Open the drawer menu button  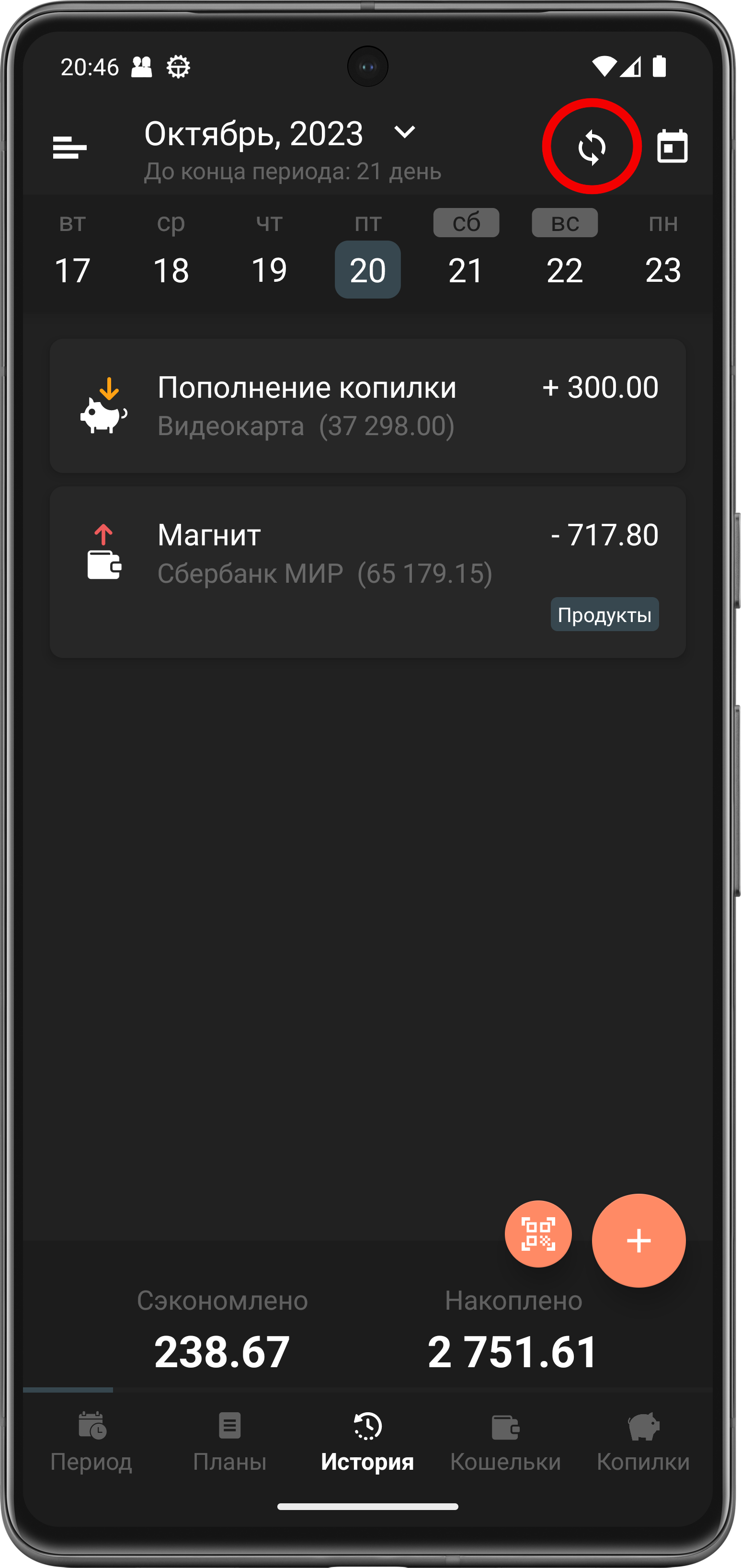click(x=69, y=147)
